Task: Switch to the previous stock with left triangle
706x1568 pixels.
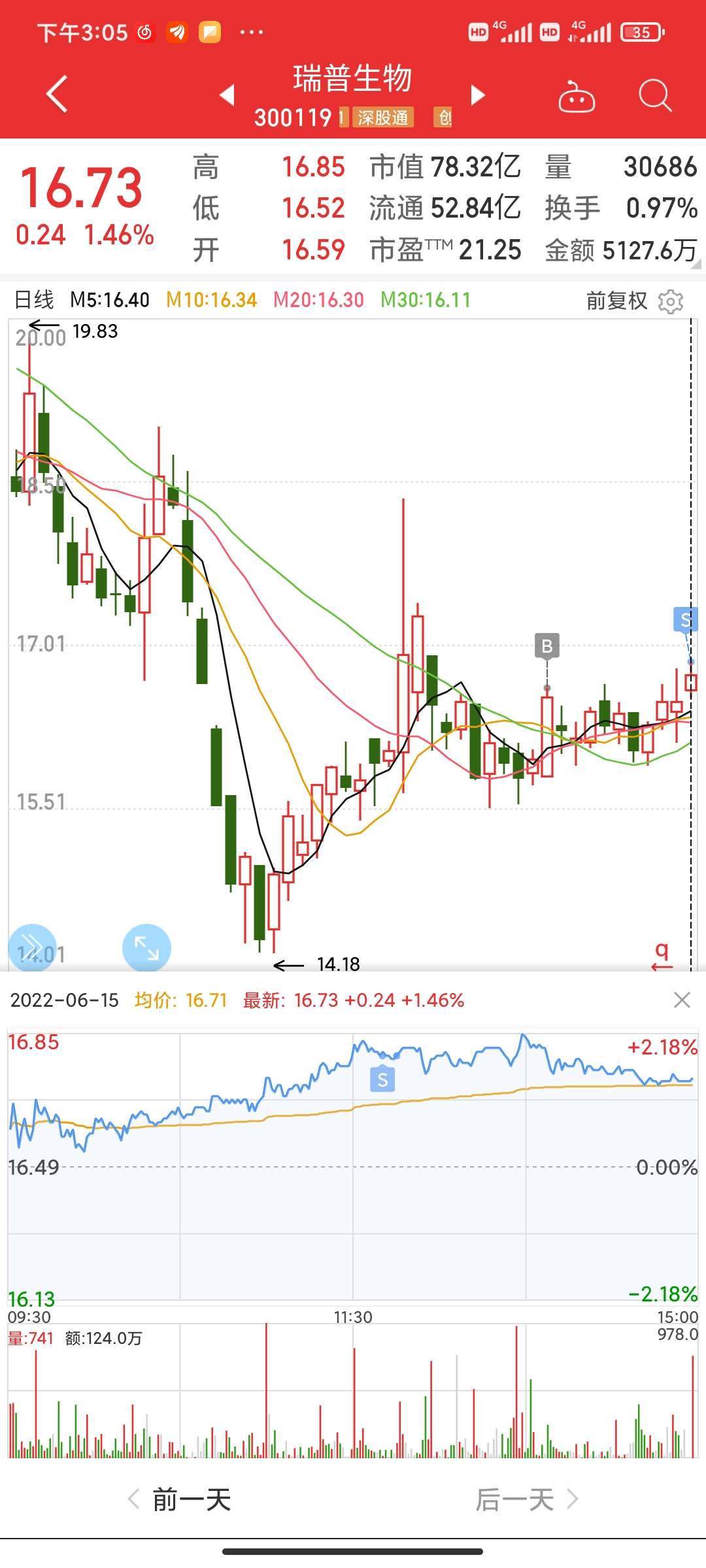Action: [x=227, y=95]
